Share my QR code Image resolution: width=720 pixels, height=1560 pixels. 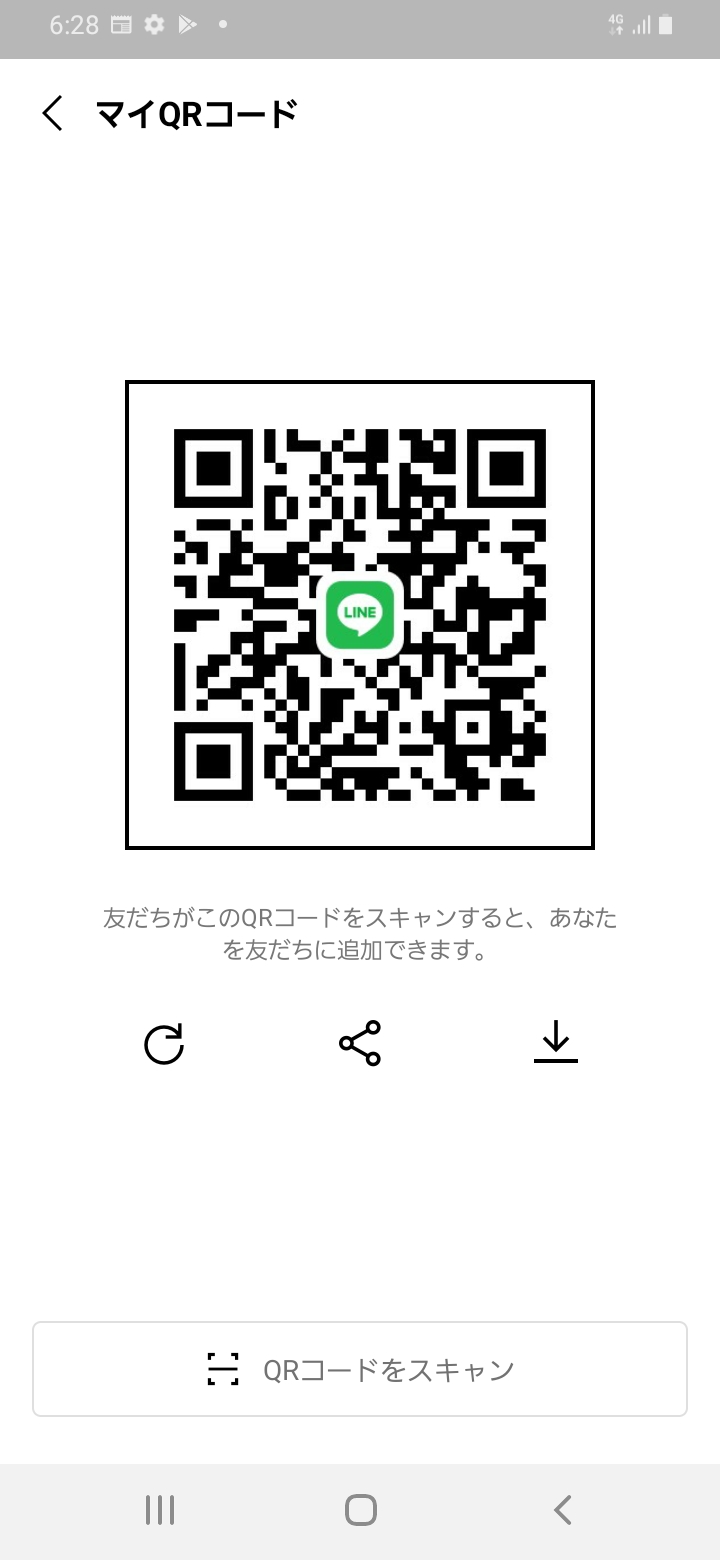[360, 1043]
